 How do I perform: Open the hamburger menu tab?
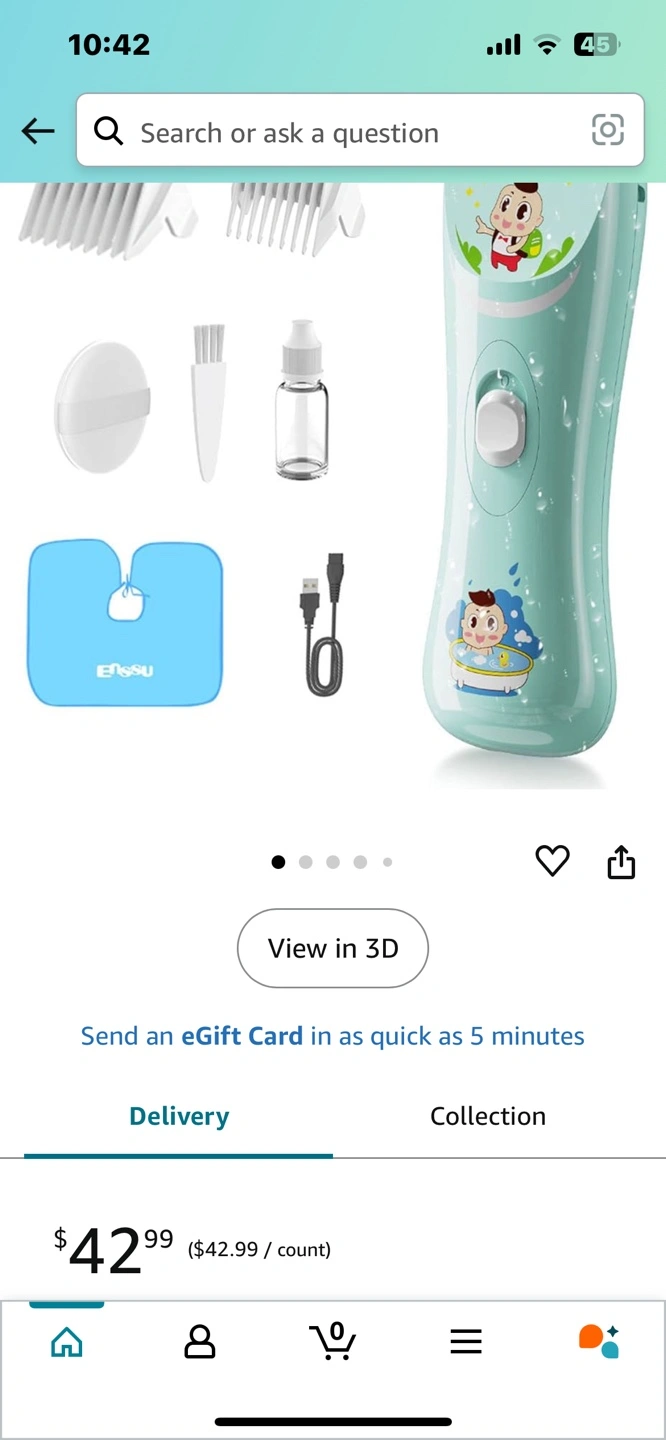[466, 1342]
